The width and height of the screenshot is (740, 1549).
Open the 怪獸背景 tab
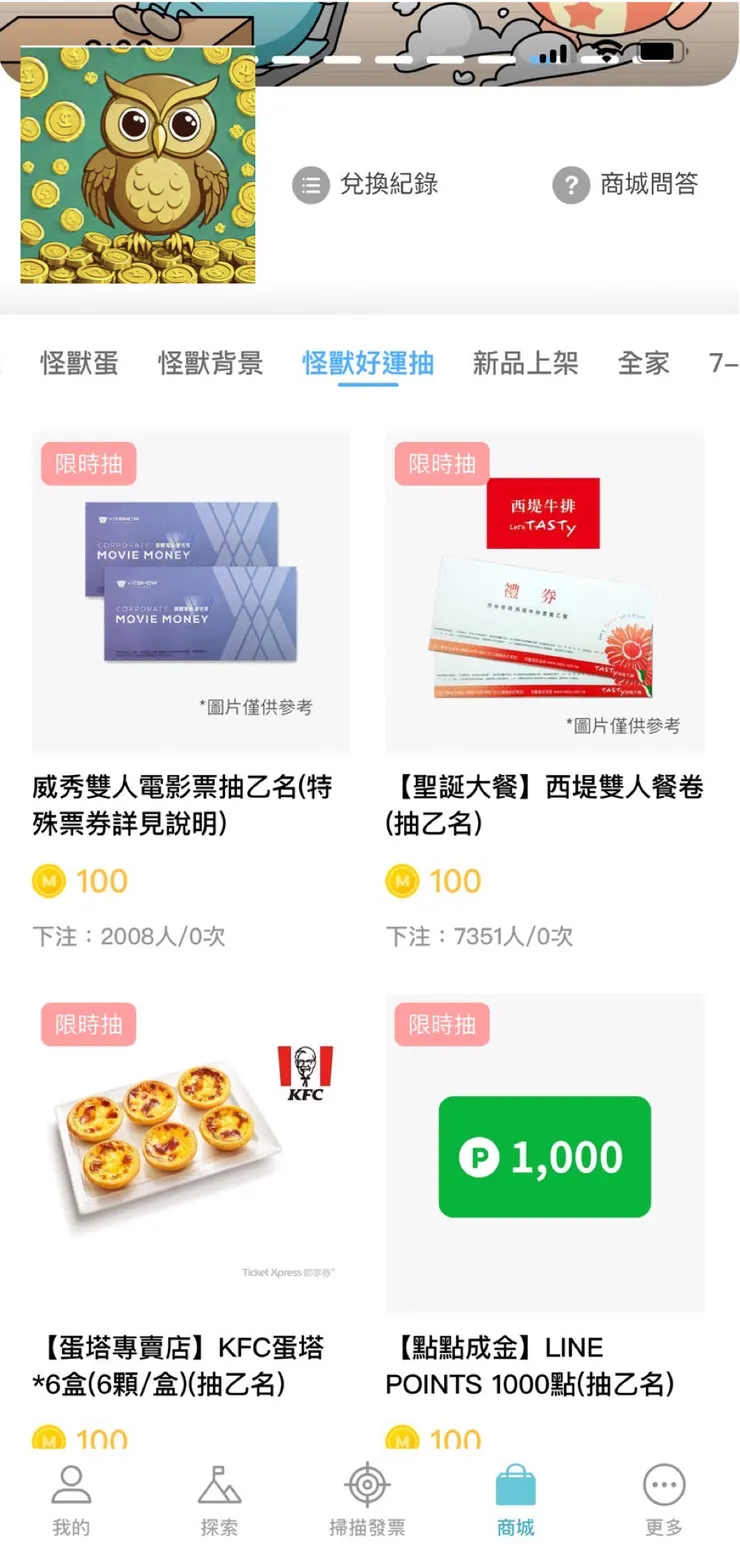[x=210, y=363]
